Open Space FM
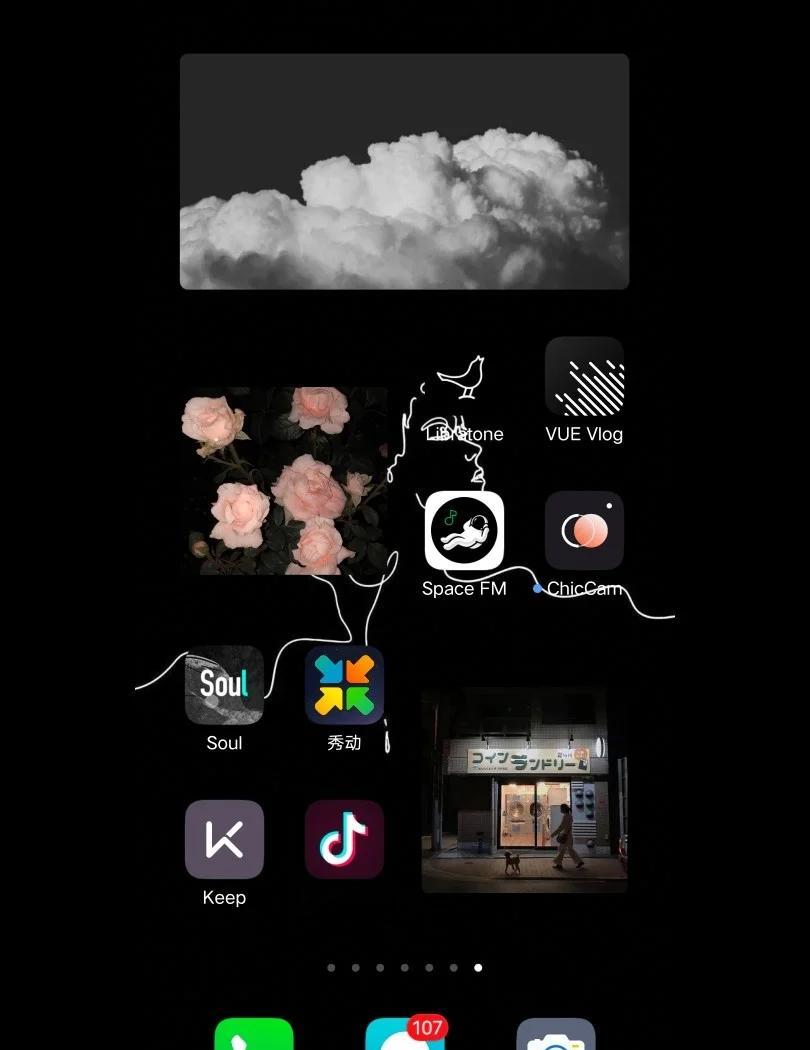The height and width of the screenshot is (1050, 810). coord(464,531)
